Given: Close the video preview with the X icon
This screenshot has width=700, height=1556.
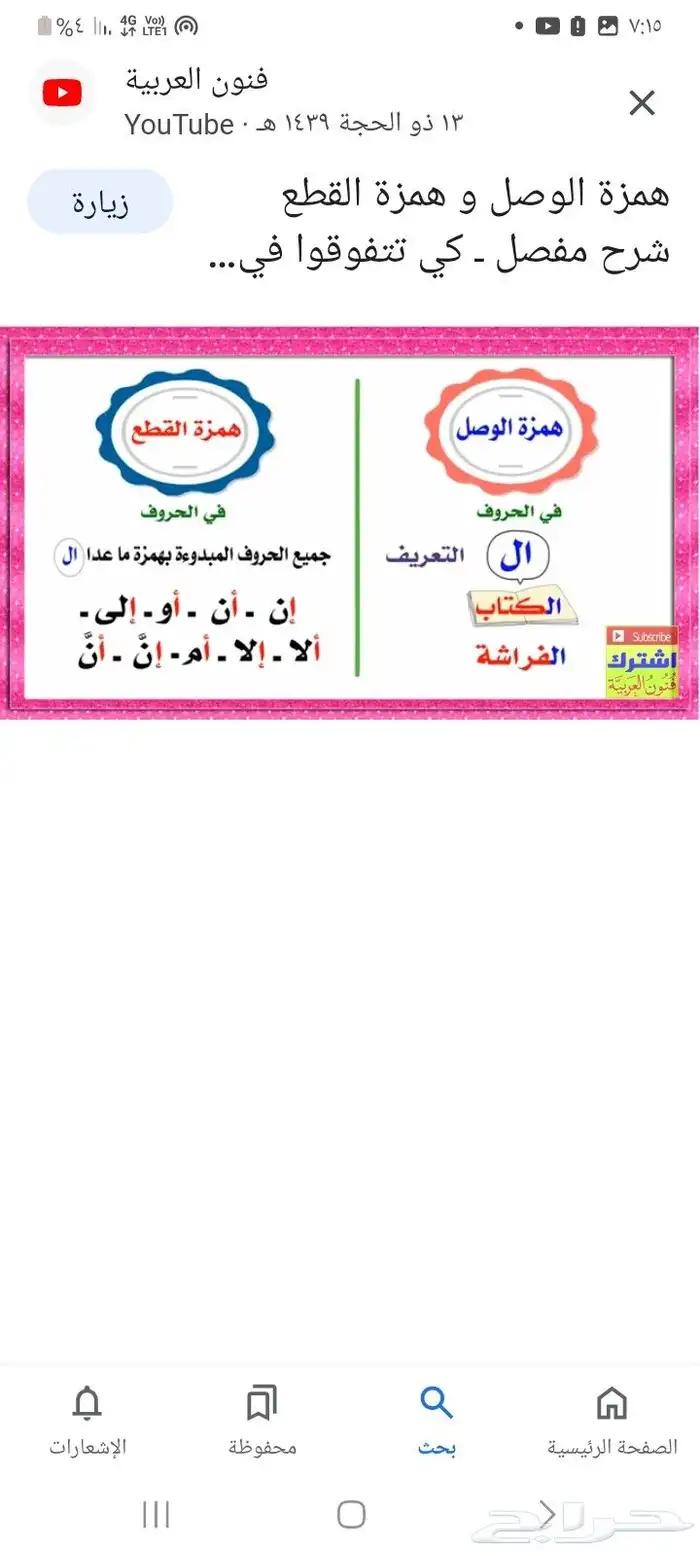Looking at the screenshot, I should [641, 102].
